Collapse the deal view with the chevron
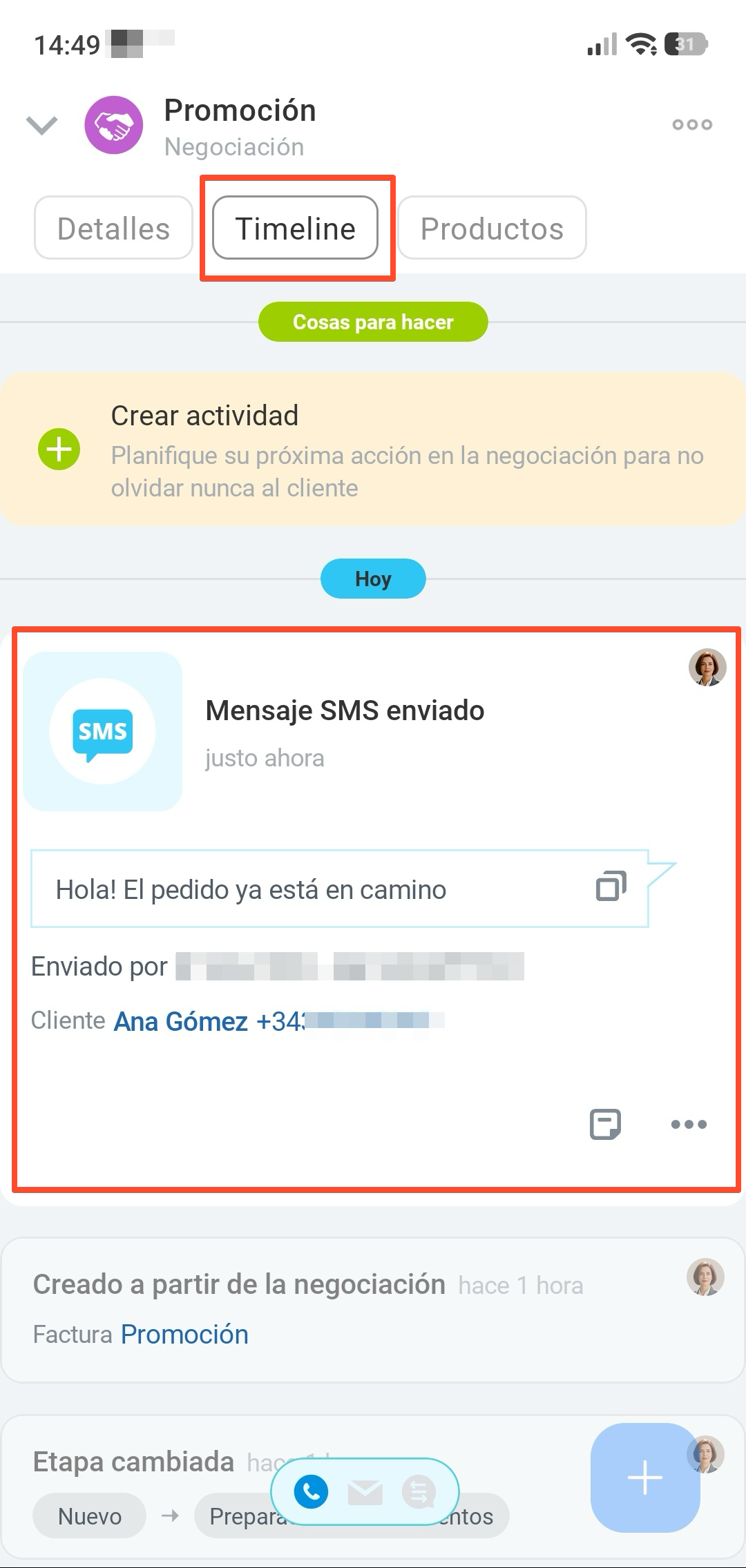 point(41,126)
